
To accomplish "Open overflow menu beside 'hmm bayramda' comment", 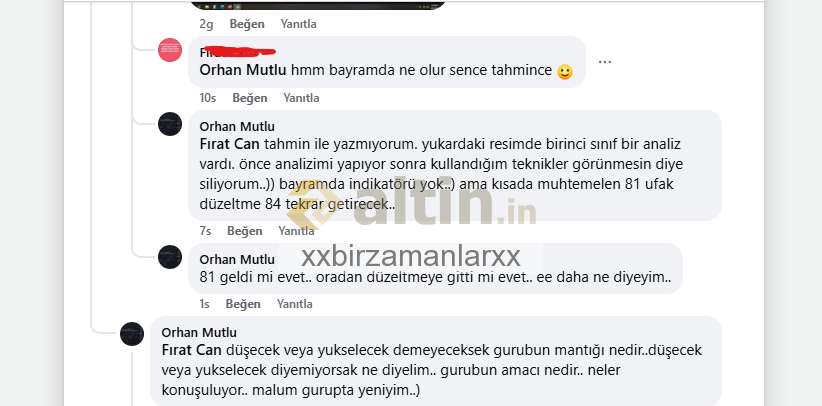I will coord(605,62).
